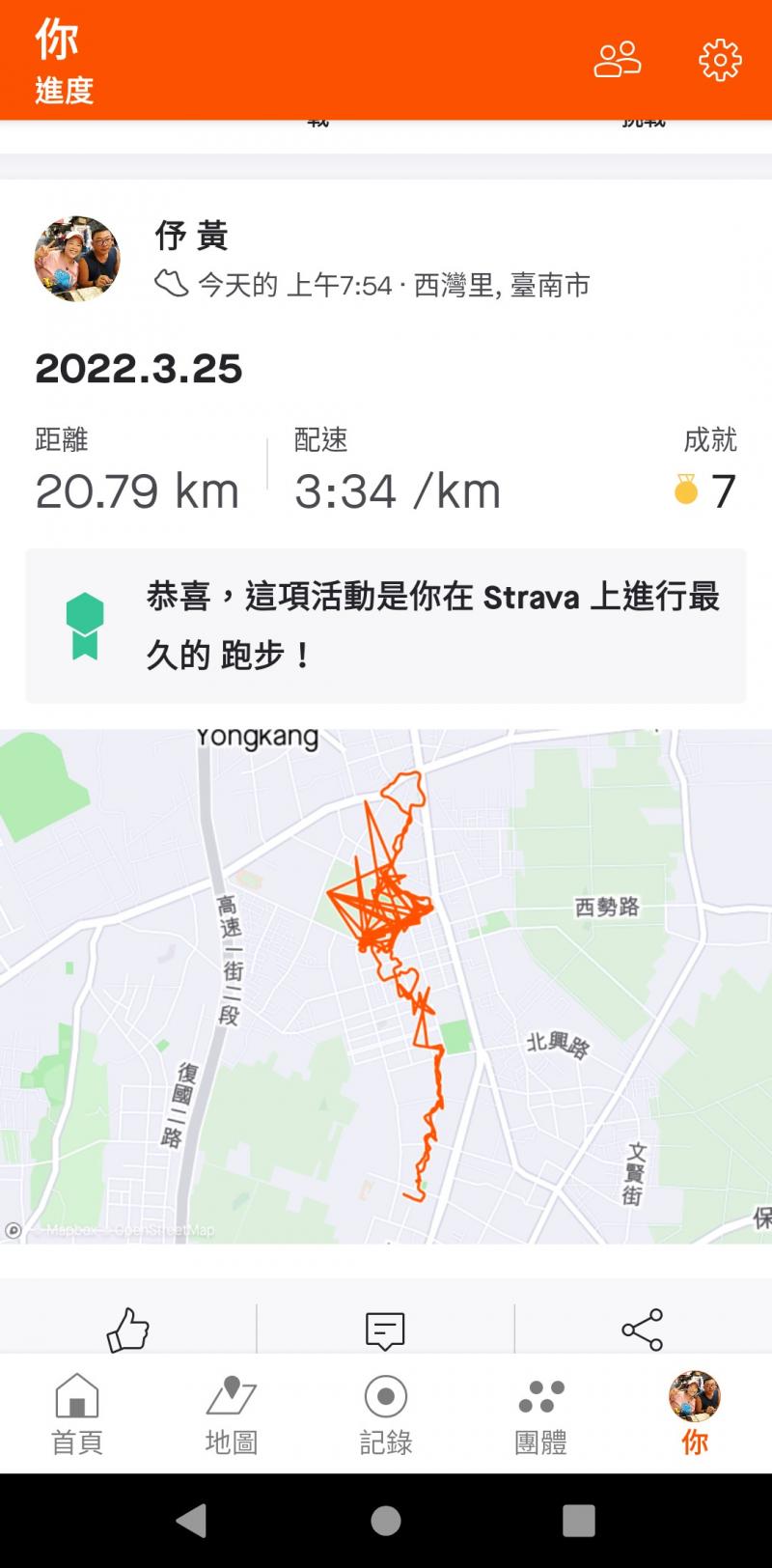Switch to the 團體 tab

(x=540, y=1414)
